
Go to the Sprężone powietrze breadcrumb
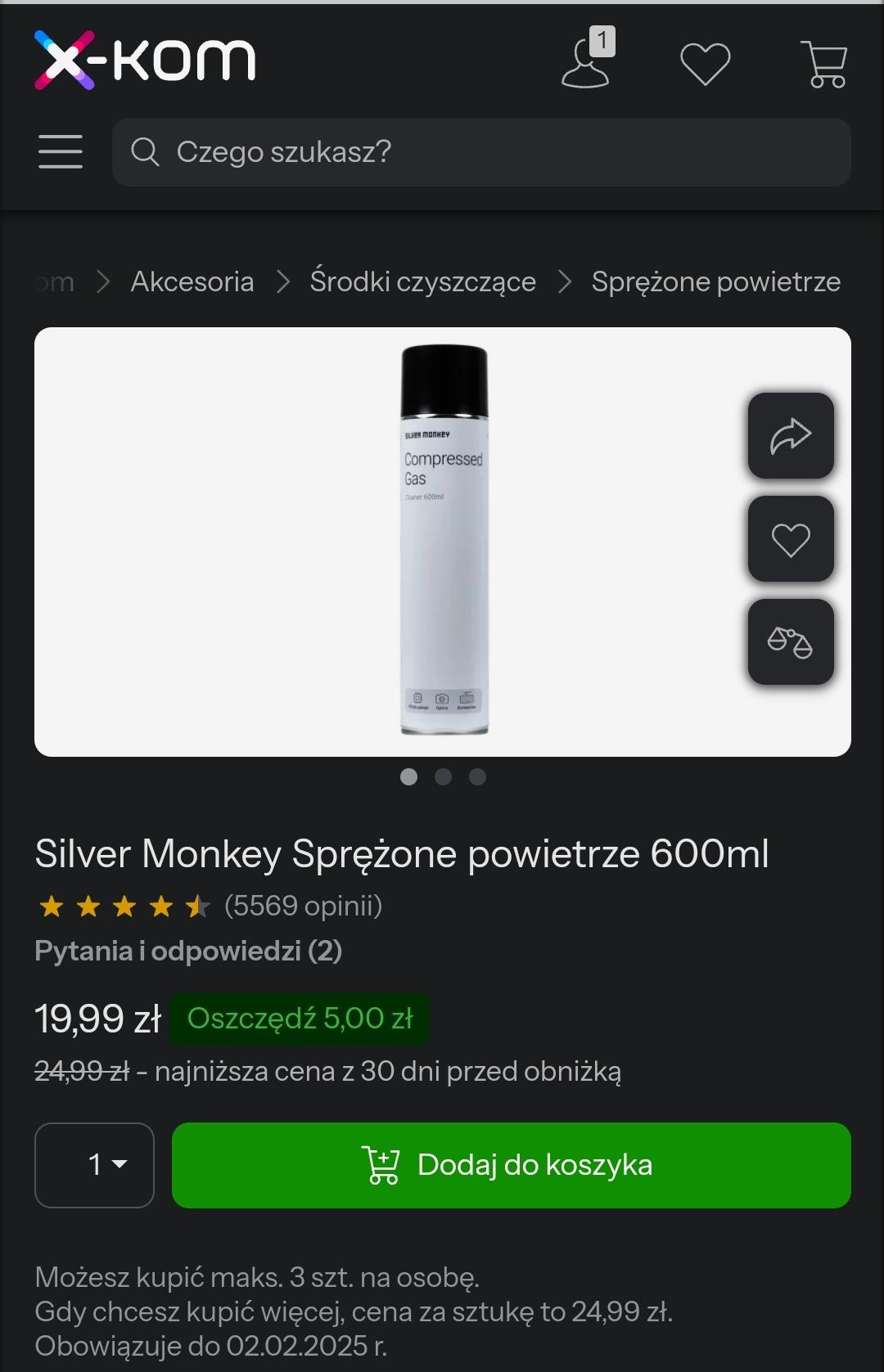point(715,282)
